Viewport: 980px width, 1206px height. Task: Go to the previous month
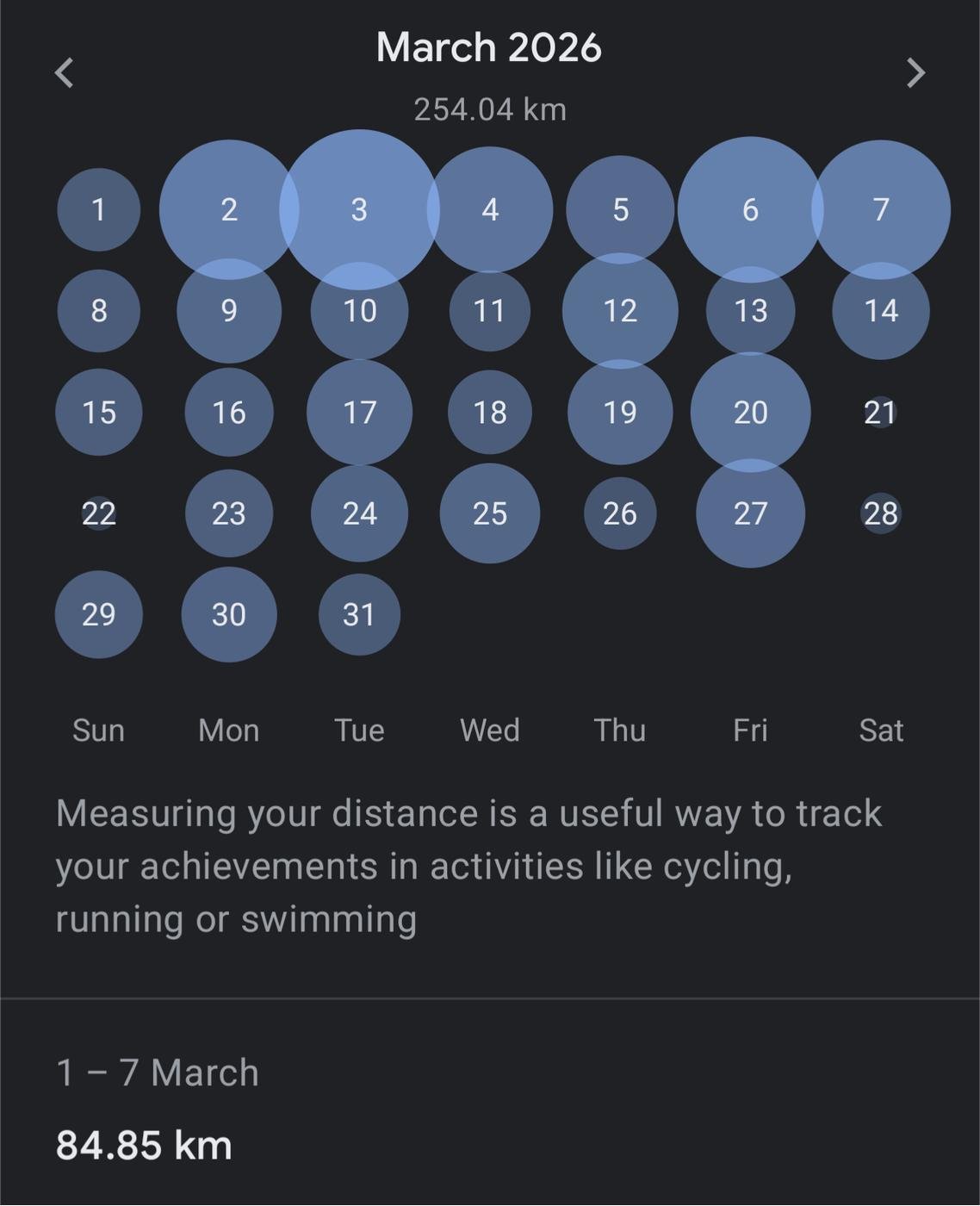tap(65, 73)
